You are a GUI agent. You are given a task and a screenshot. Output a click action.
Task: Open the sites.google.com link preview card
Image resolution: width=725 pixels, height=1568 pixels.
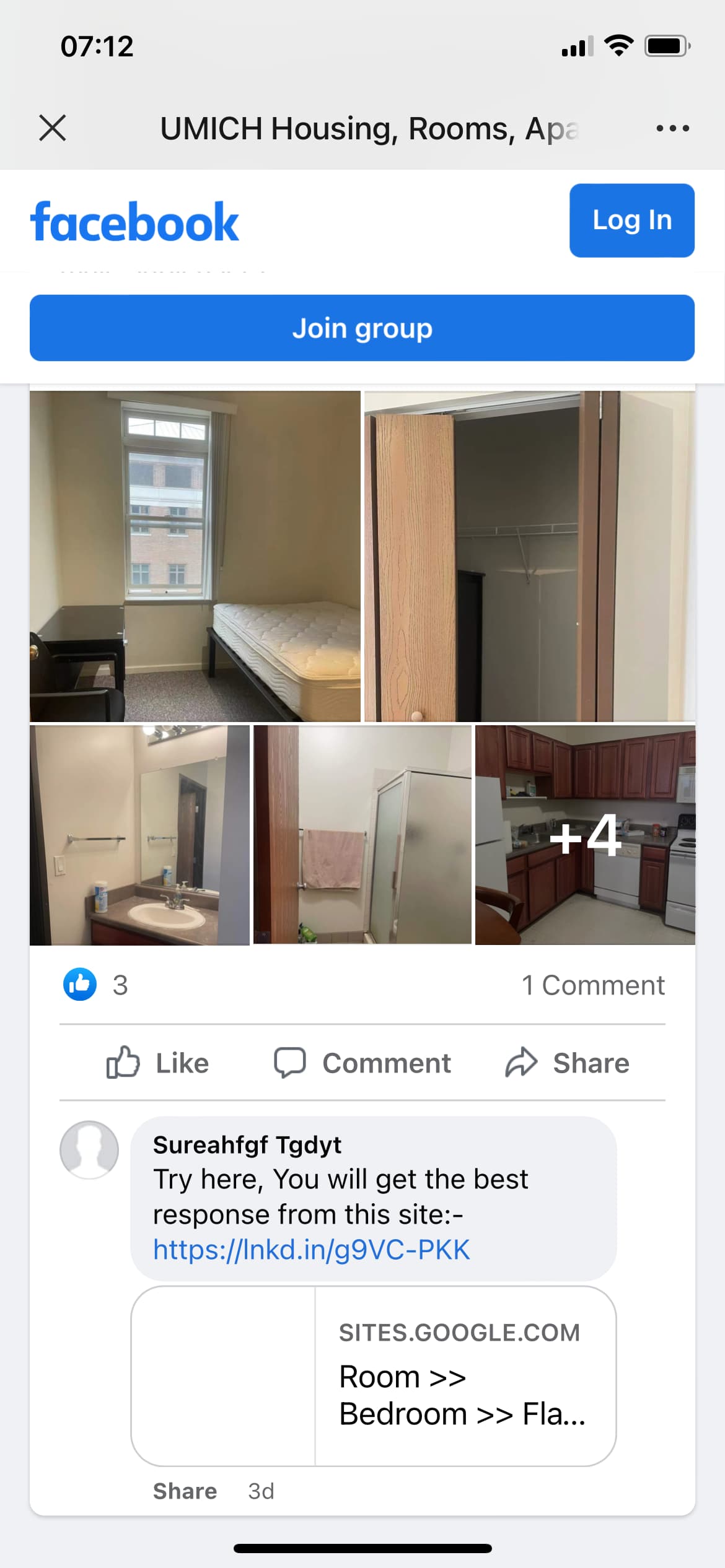pos(373,1376)
